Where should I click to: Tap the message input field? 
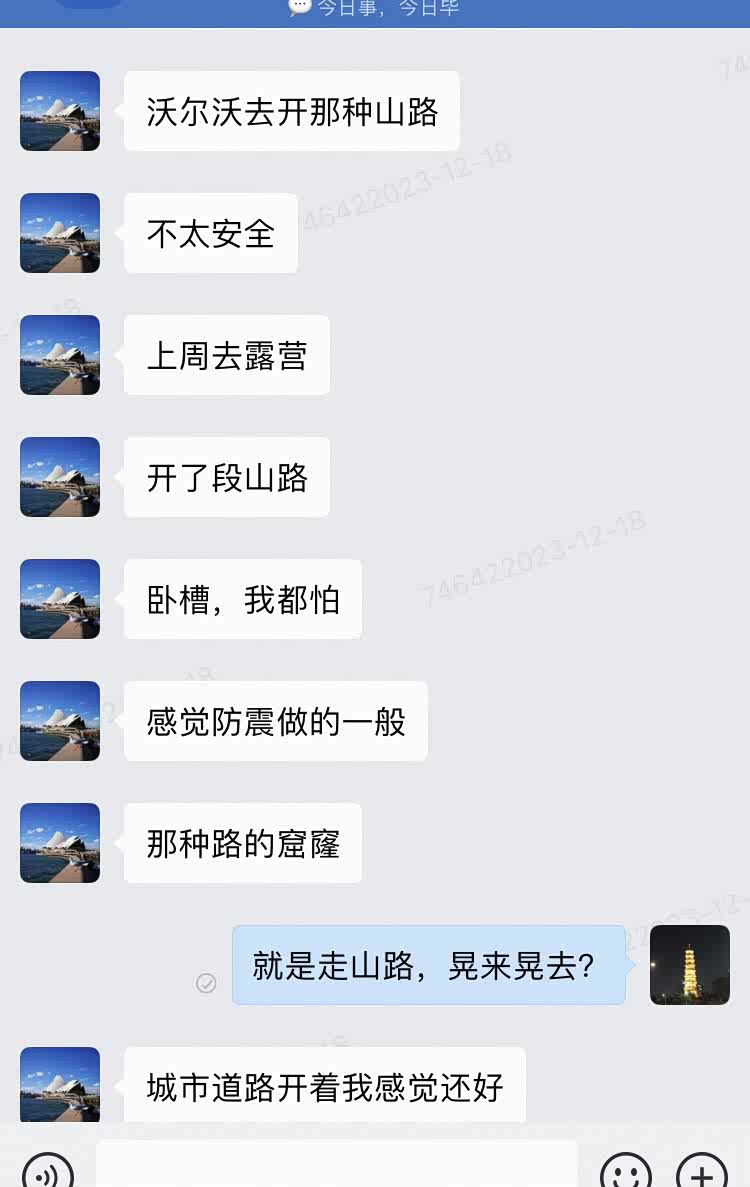point(337,1166)
